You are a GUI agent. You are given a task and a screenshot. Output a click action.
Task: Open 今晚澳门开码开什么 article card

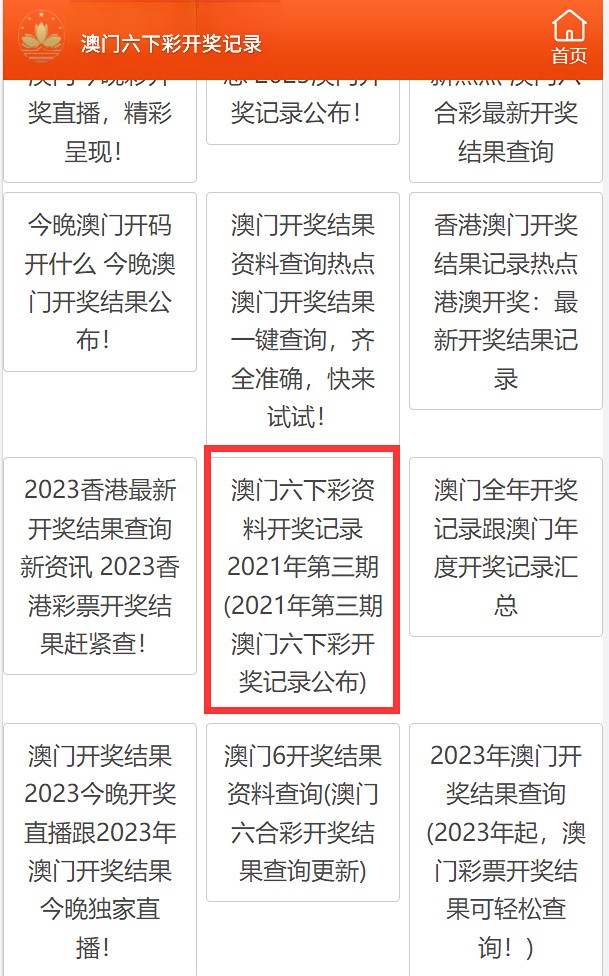[100, 281]
